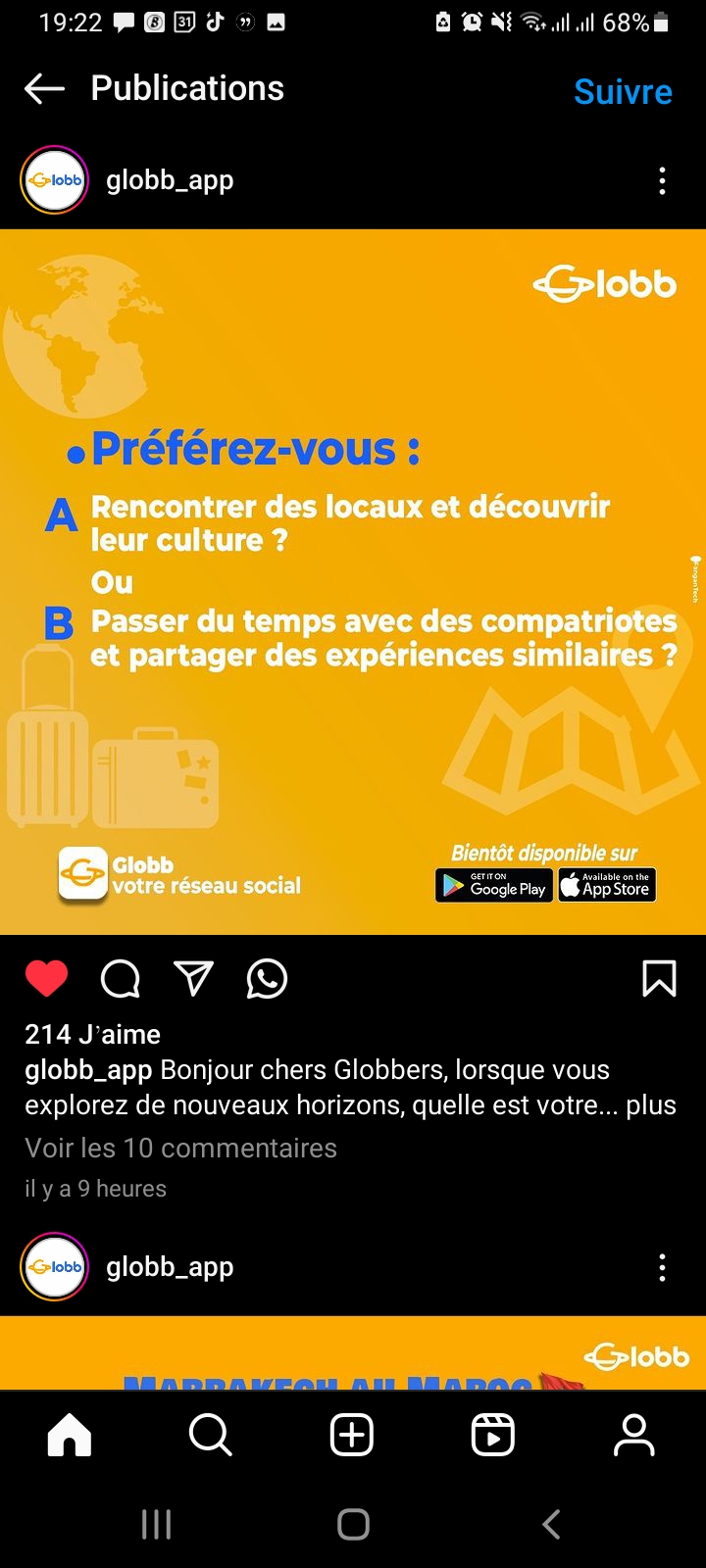
Task: Expand the caption with "plus"
Action: point(651,1104)
